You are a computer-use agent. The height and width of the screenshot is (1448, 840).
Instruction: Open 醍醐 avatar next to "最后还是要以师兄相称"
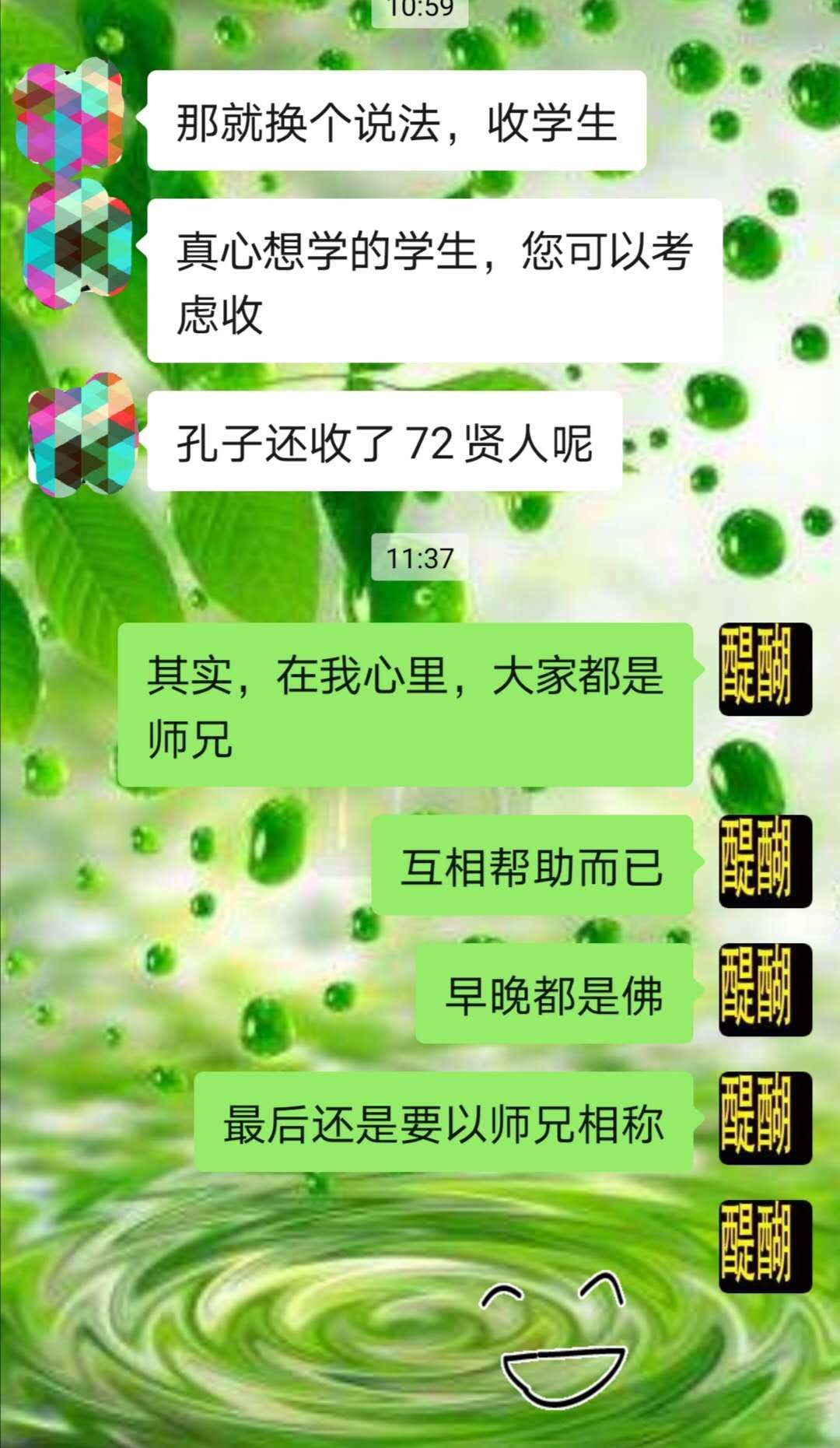765,1118
